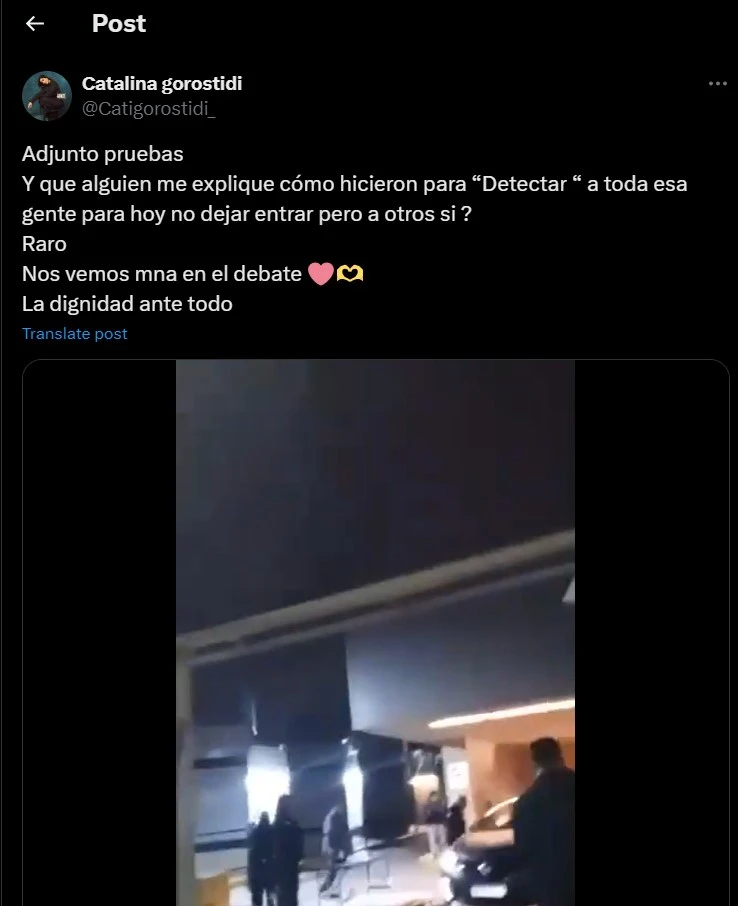Tap Translate post link
Viewport: 738px width, 906px height.
pyautogui.click(x=75, y=334)
